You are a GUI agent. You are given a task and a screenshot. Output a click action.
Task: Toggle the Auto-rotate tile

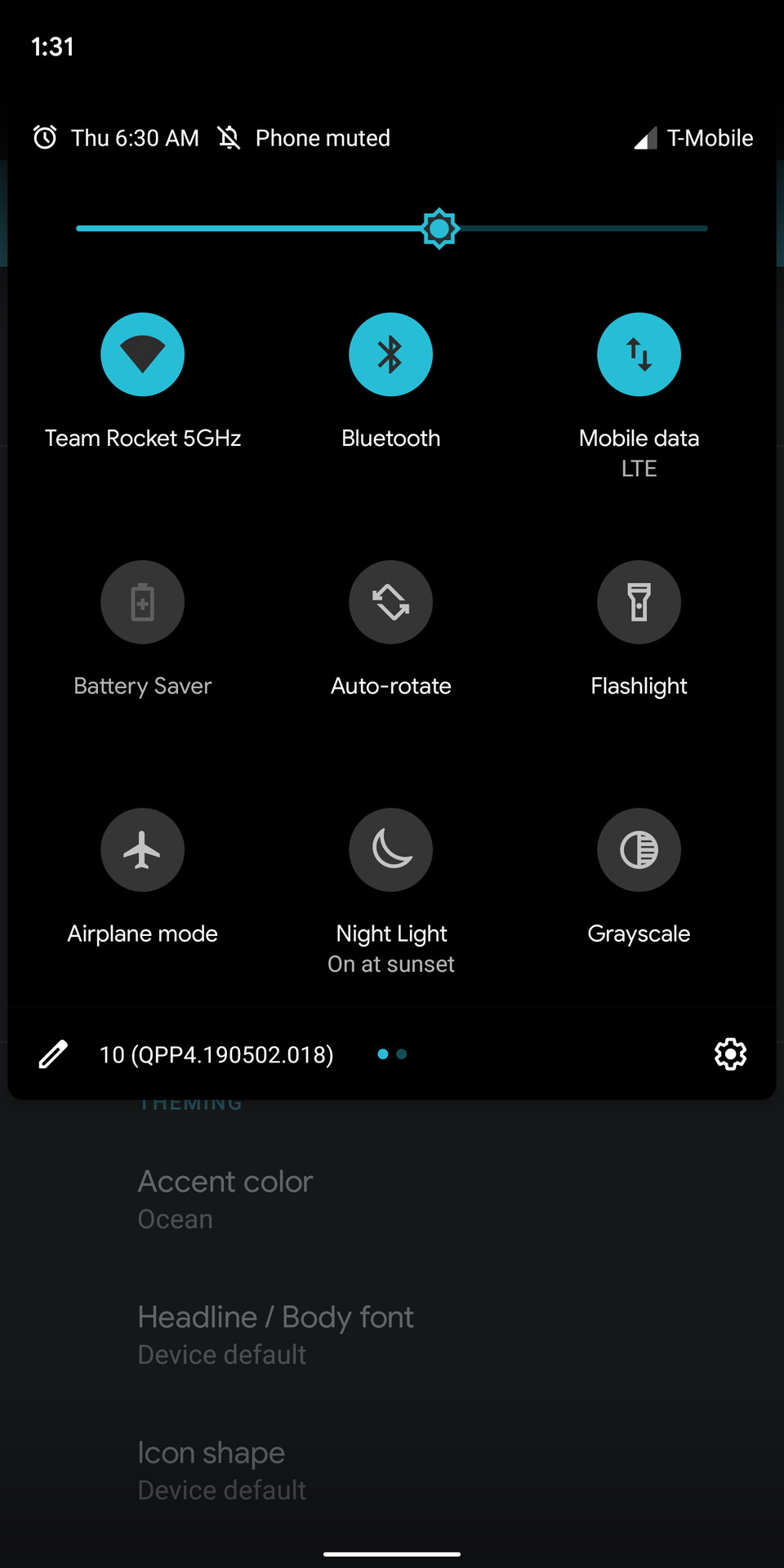[390, 602]
